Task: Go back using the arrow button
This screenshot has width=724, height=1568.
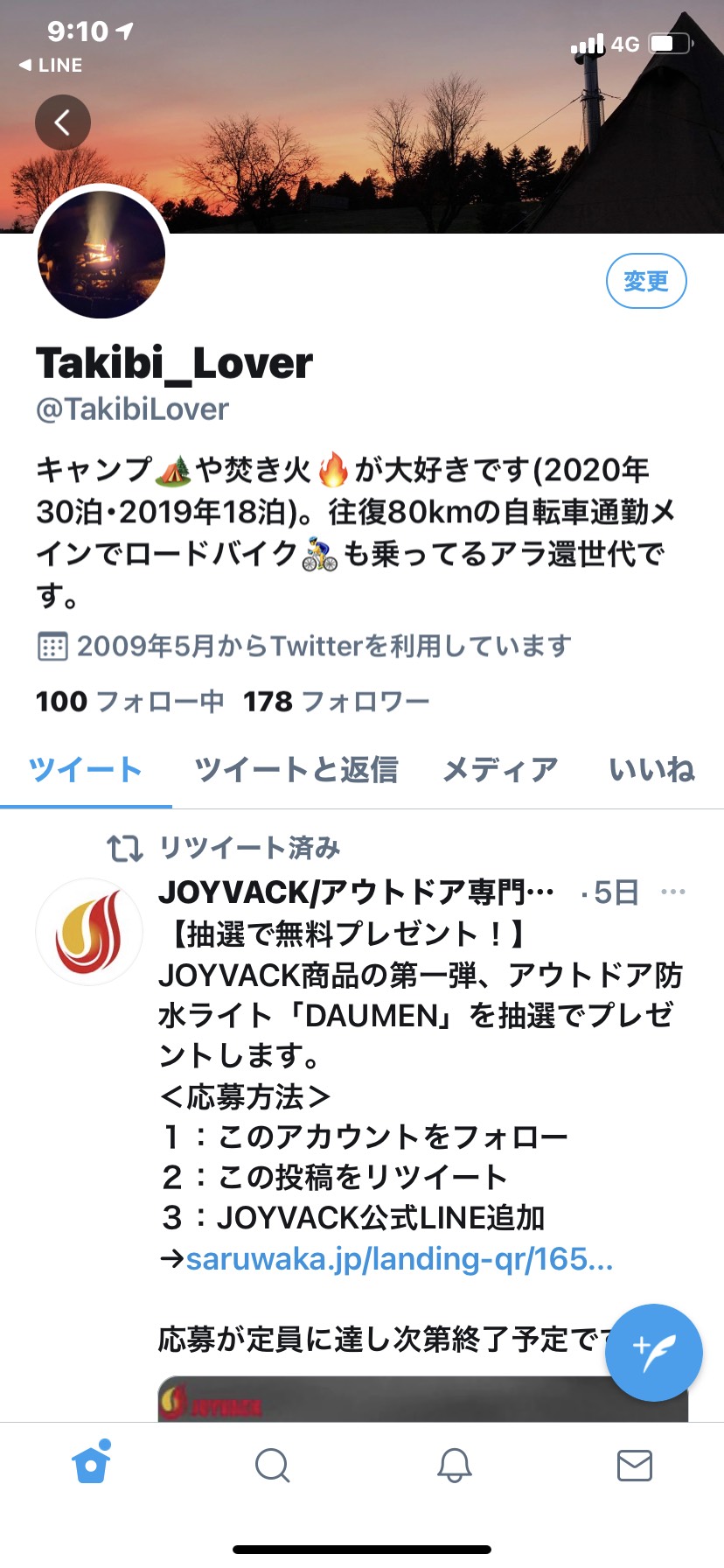Action: click(63, 122)
